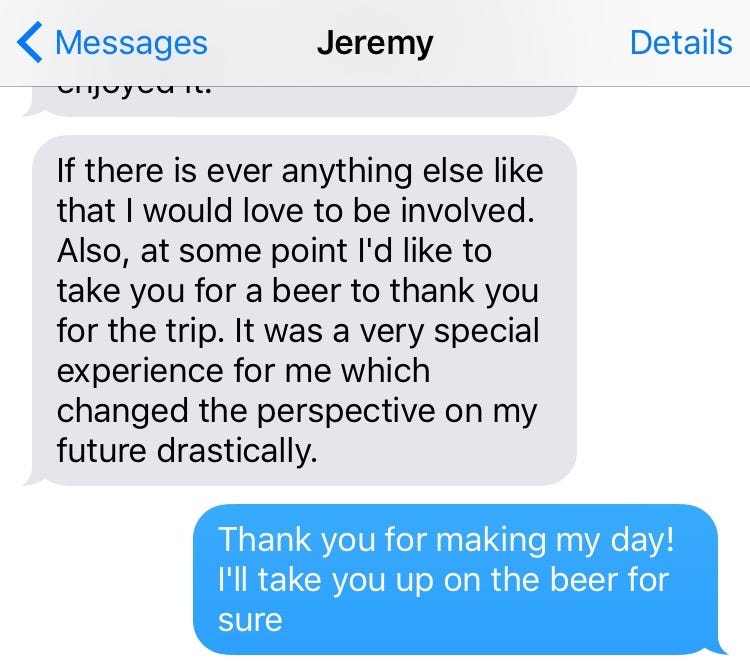Viewport: 750px width, 661px height.
Task: Open Details for Jeremy's conversation
Action: click(680, 43)
